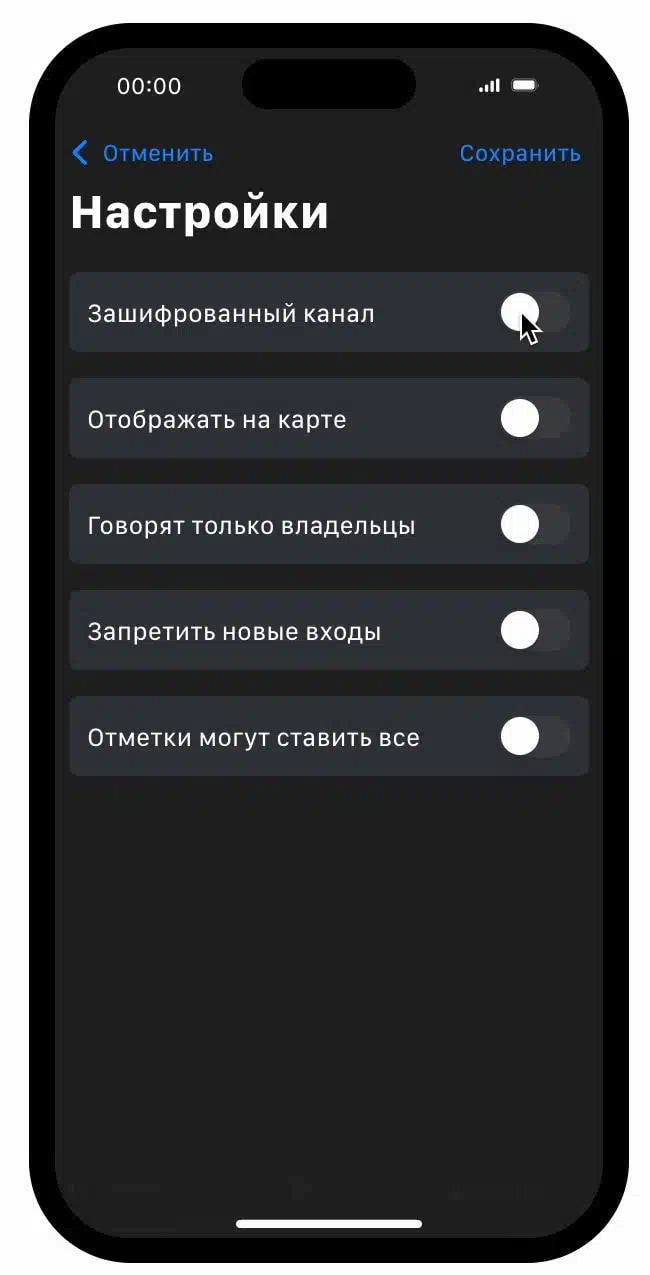Enable Отметки могут ставить все
The width and height of the screenshot is (650, 1275).
click(535, 736)
